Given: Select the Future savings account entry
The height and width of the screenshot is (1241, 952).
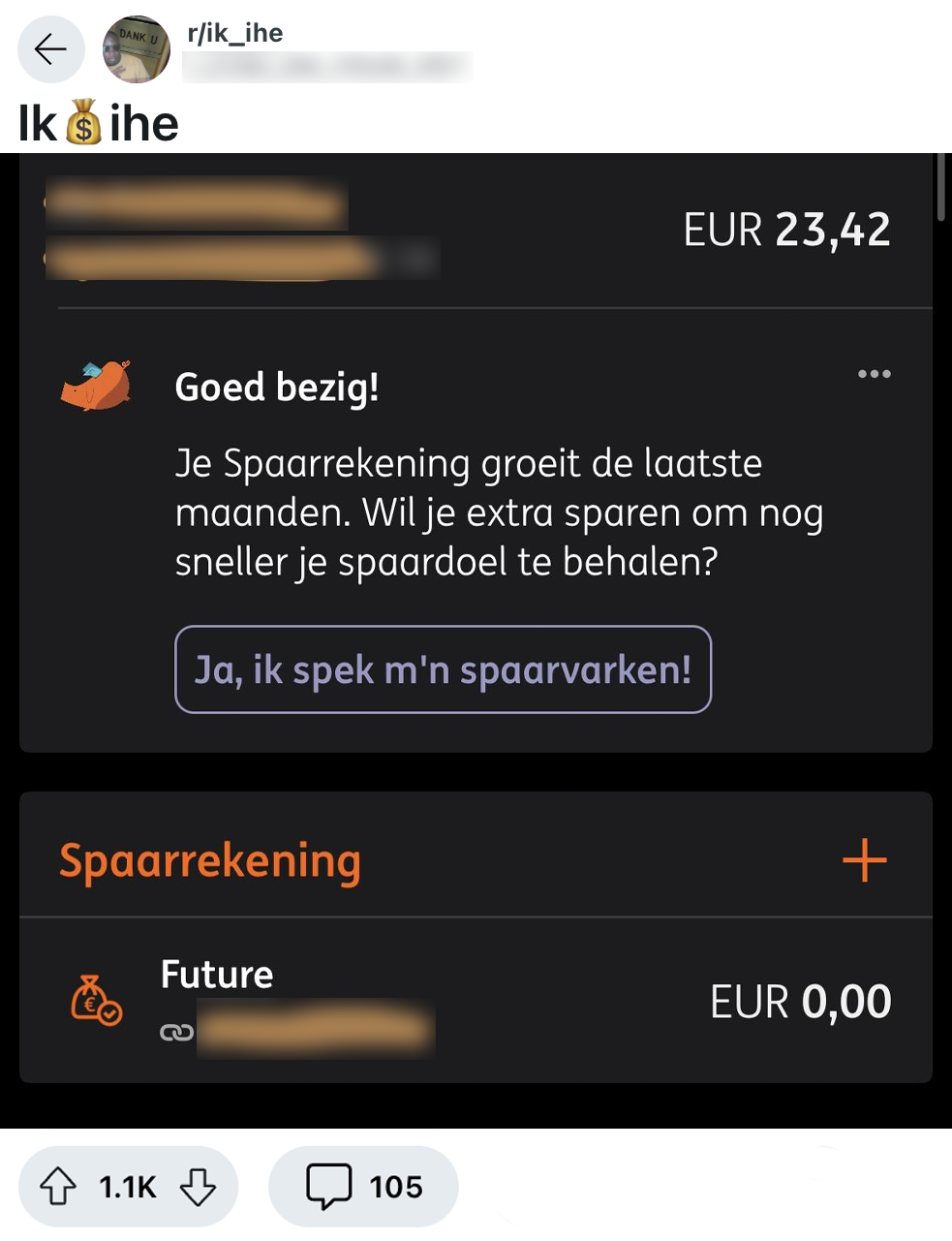Looking at the screenshot, I should [x=217, y=976].
